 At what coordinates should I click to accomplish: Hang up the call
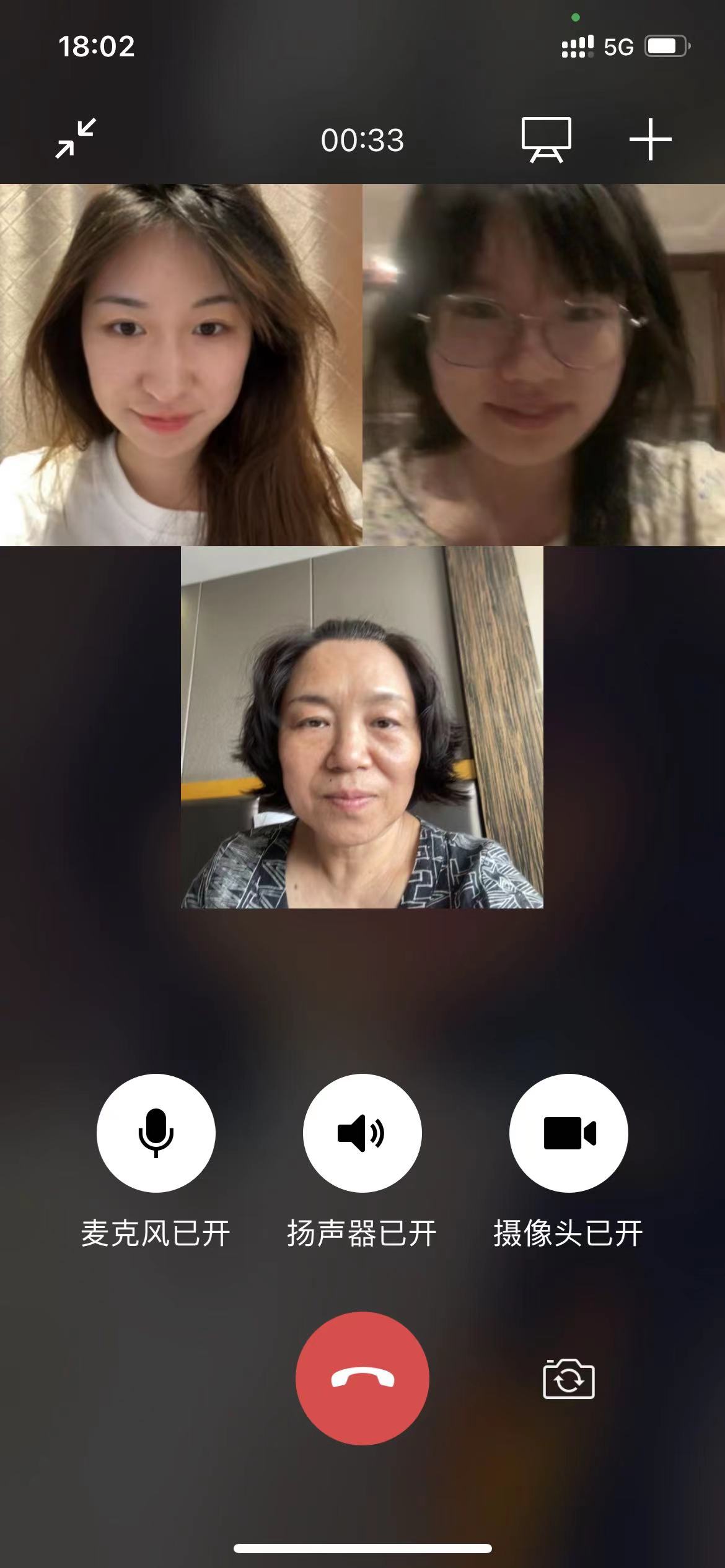(362, 1379)
